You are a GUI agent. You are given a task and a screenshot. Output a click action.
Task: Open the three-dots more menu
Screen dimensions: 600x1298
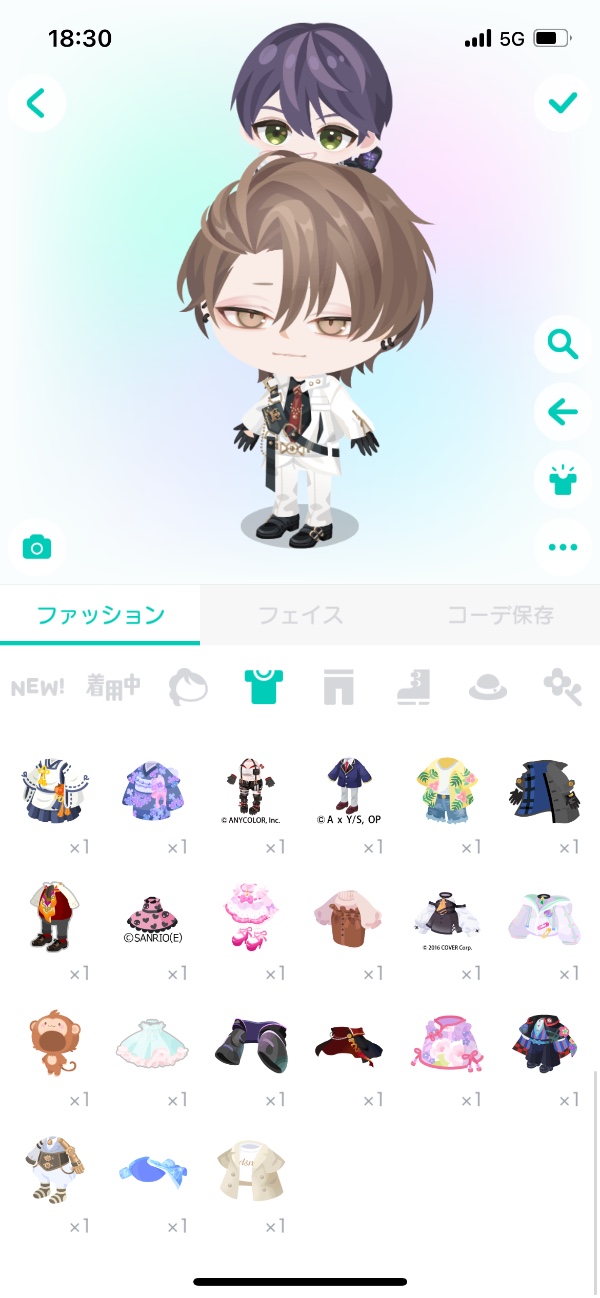(563, 547)
